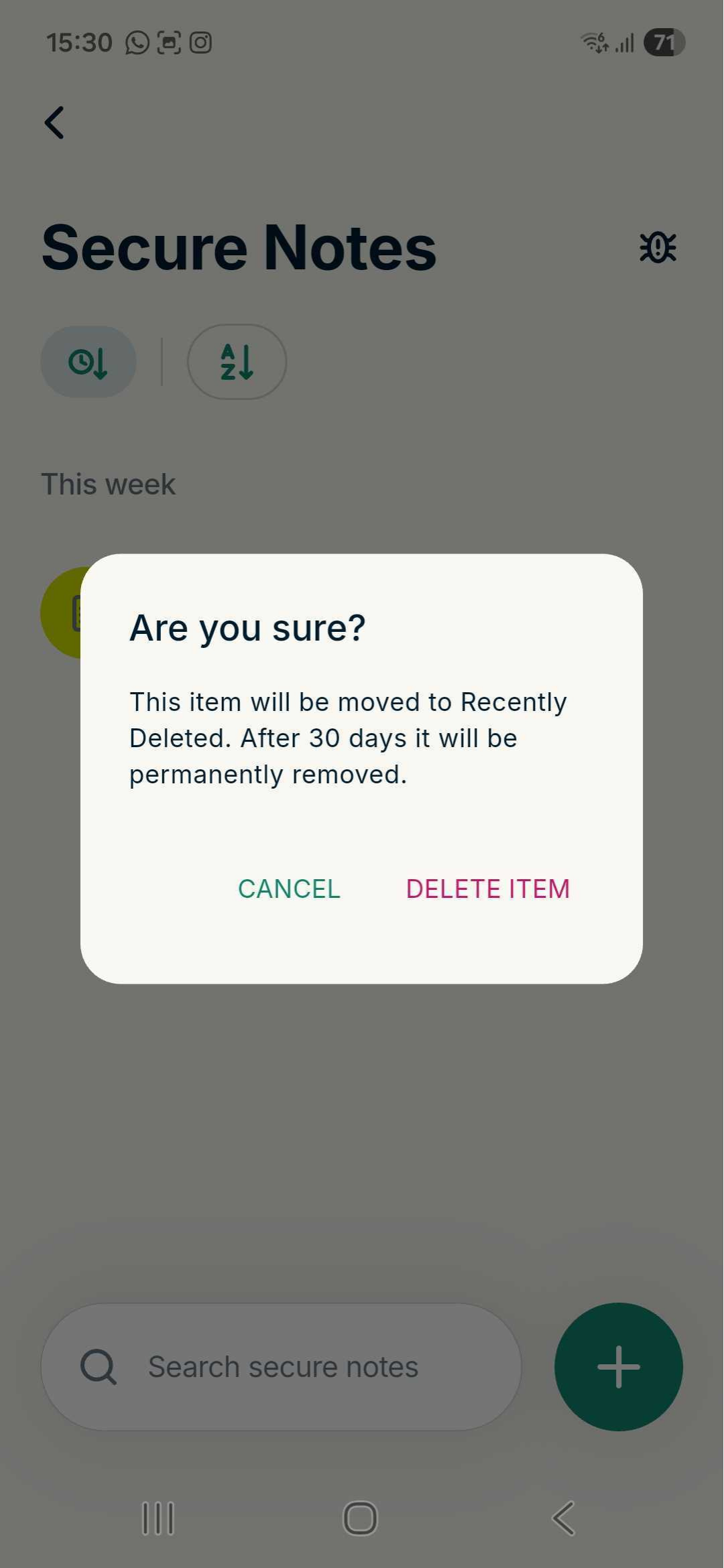Tap the system home button
Image resolution: width=724 pixels, height=1568 pixels.
[x=361, y=1518]
